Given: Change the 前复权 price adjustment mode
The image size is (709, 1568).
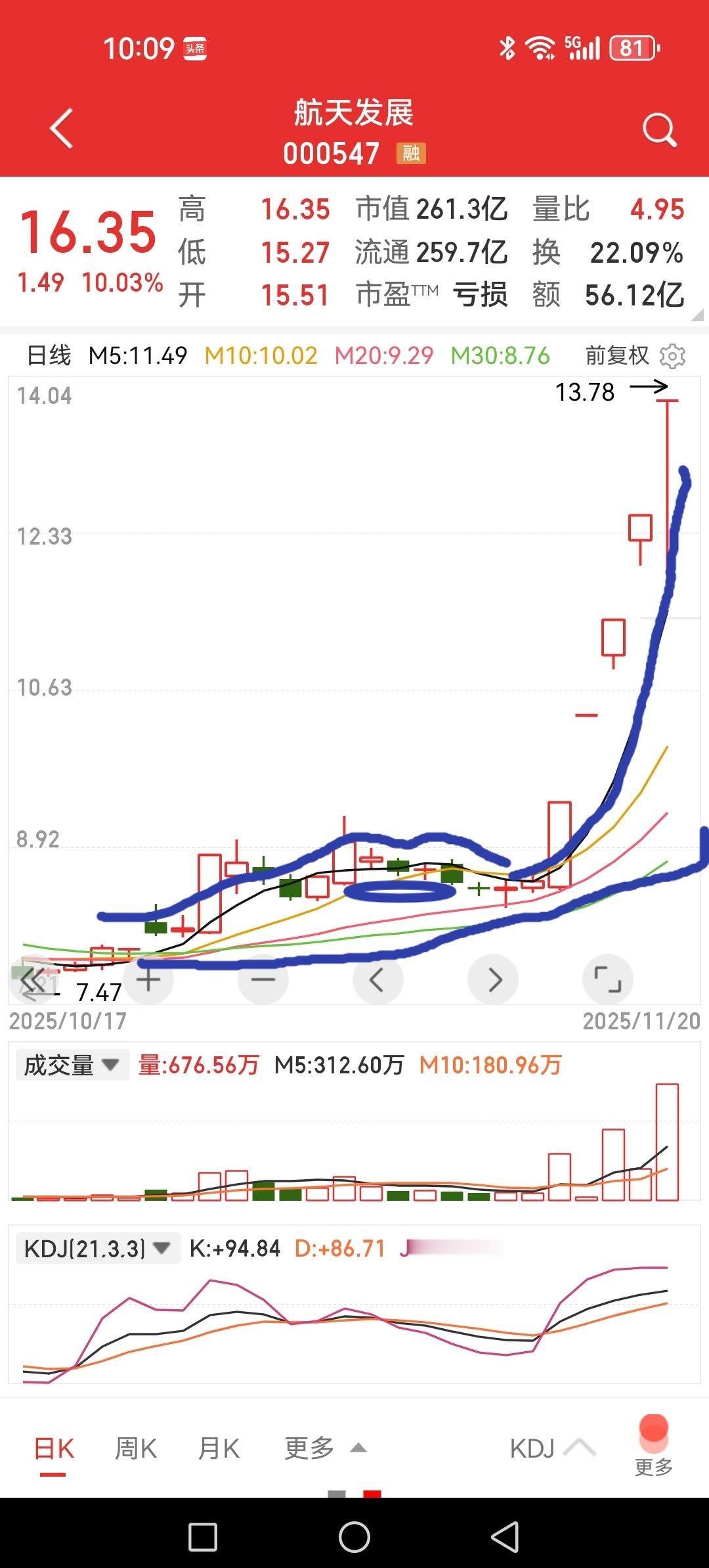Looking at the screenshot, I should point(616,356).
